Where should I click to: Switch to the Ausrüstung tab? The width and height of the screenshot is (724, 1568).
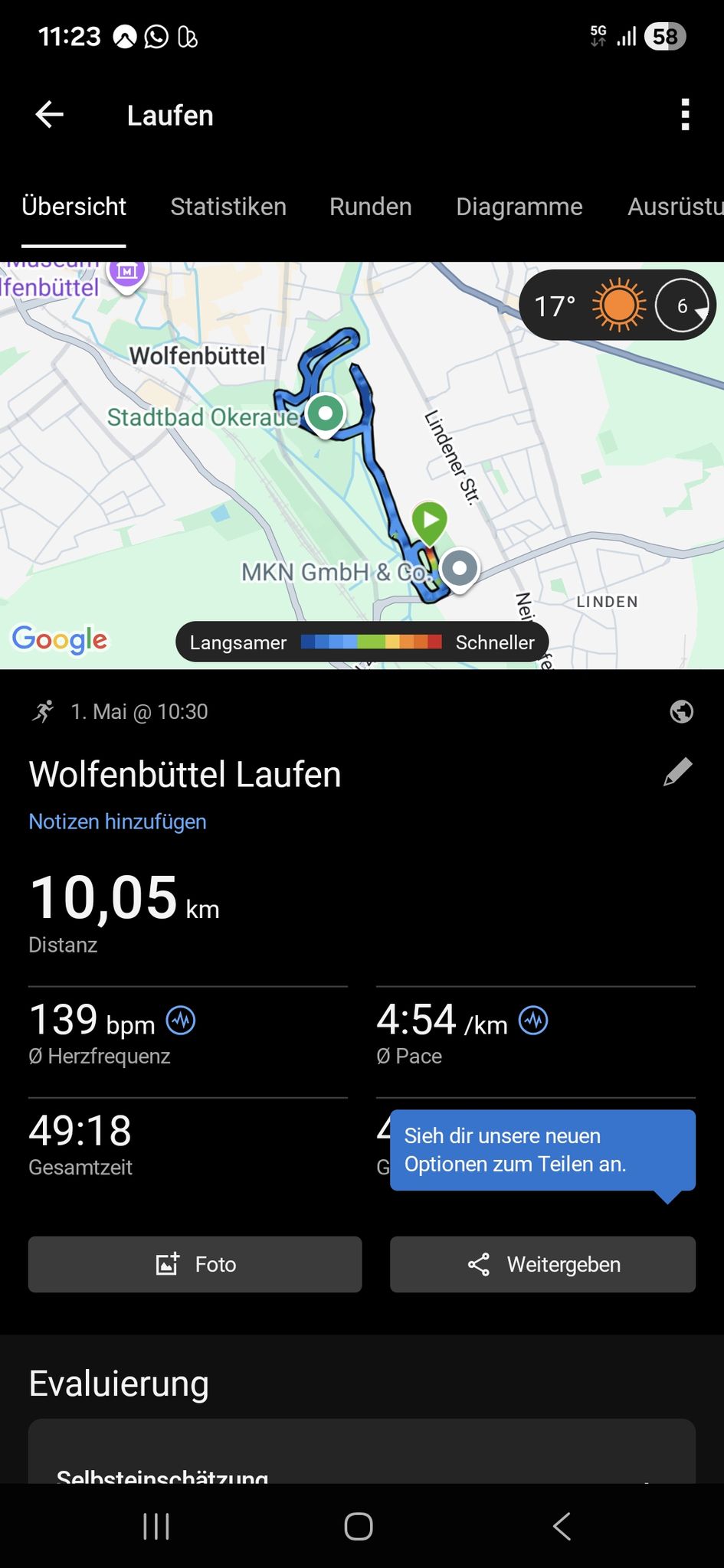[x=675, y=207]
